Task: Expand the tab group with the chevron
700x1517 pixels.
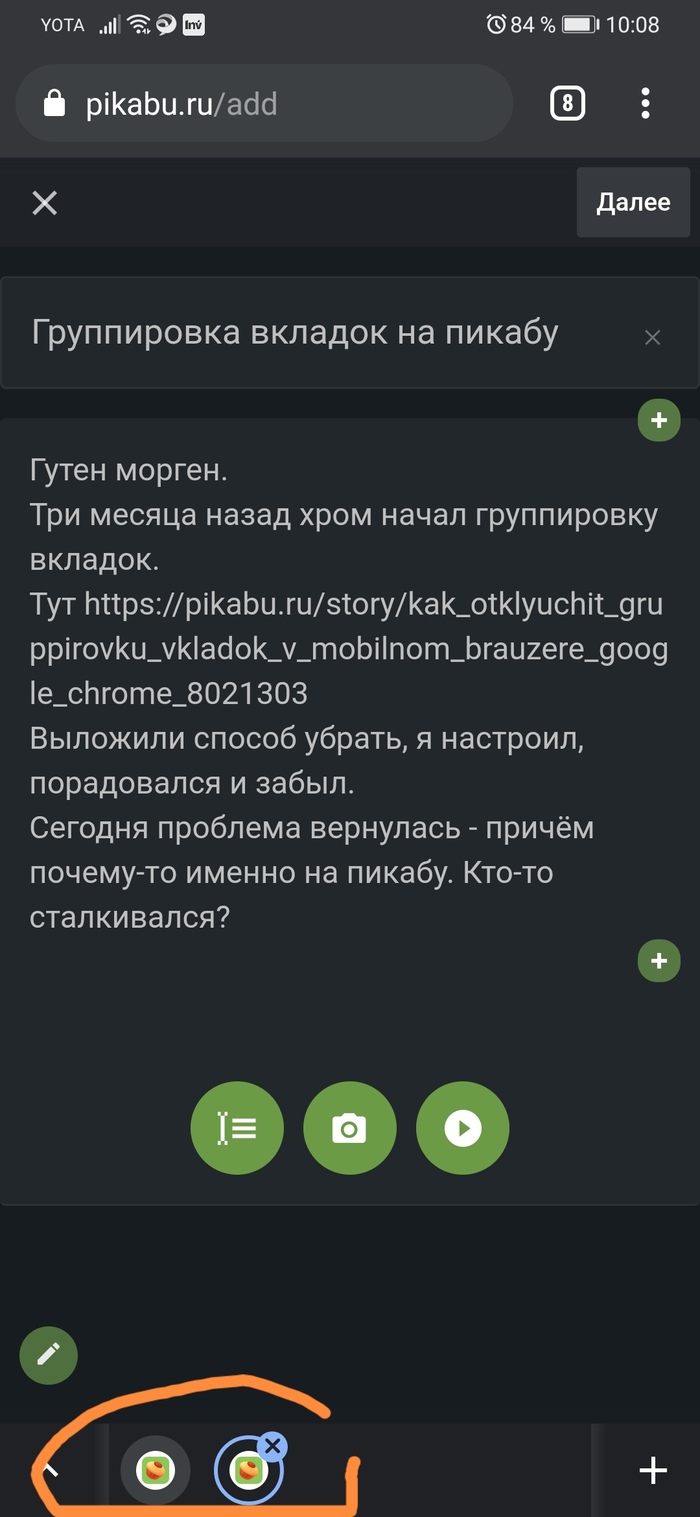Action: 48,1470
